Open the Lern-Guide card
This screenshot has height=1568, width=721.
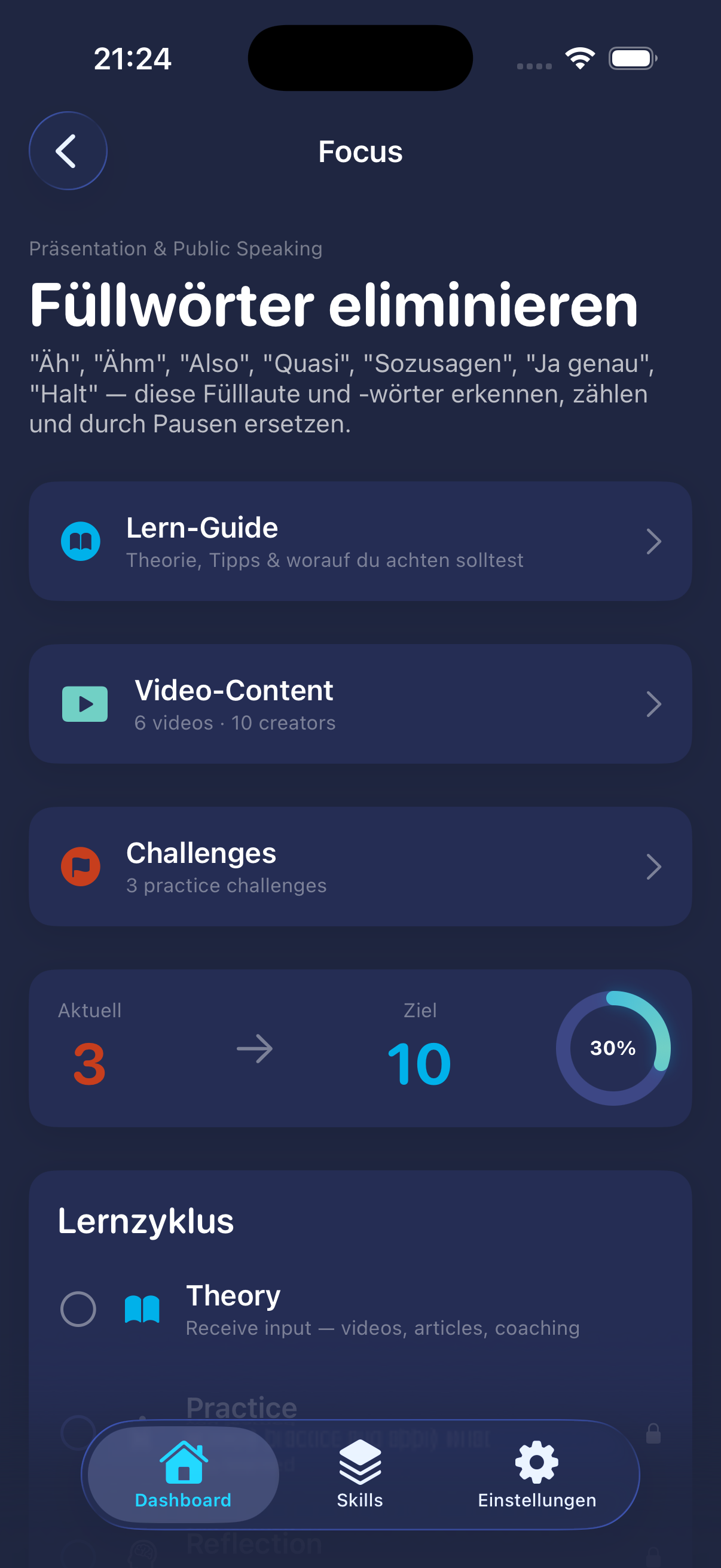[359, 541]
